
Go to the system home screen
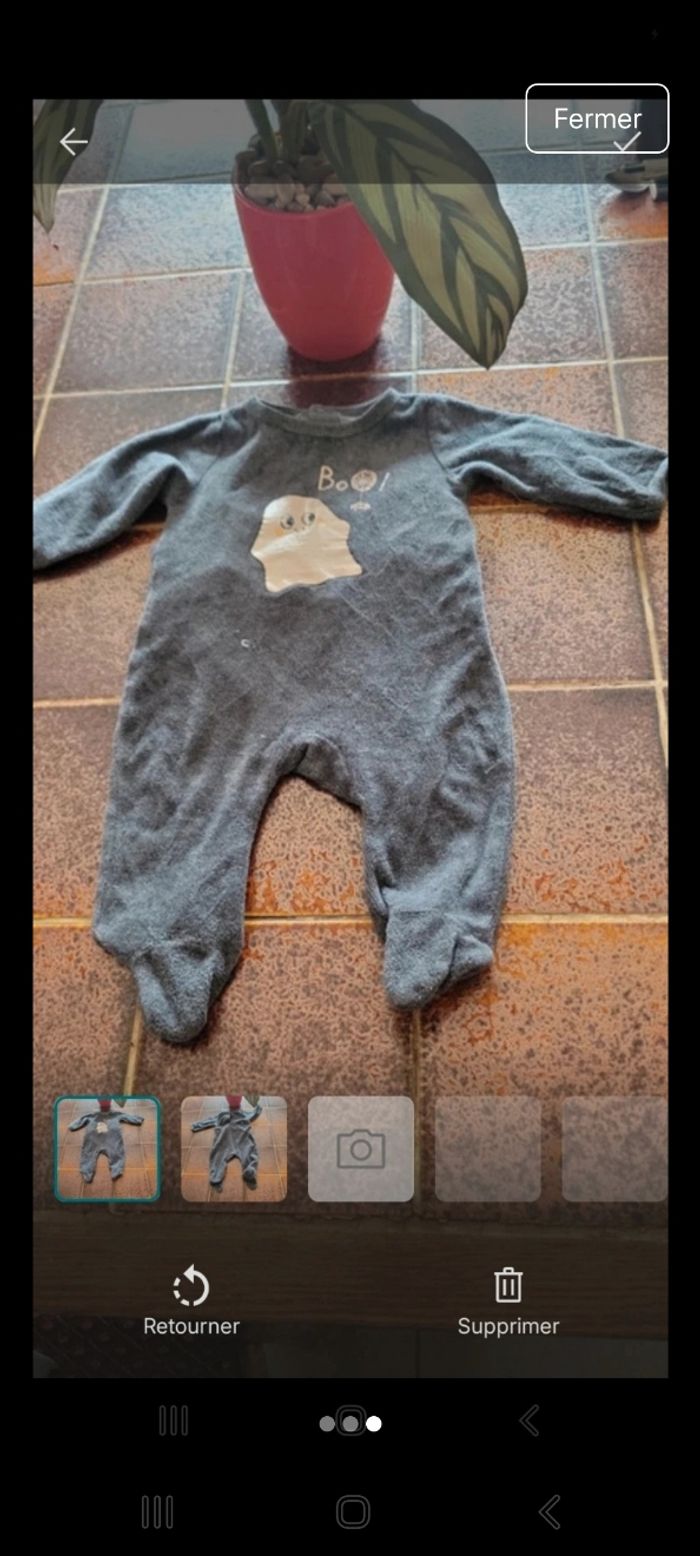tap(352, 1511)
